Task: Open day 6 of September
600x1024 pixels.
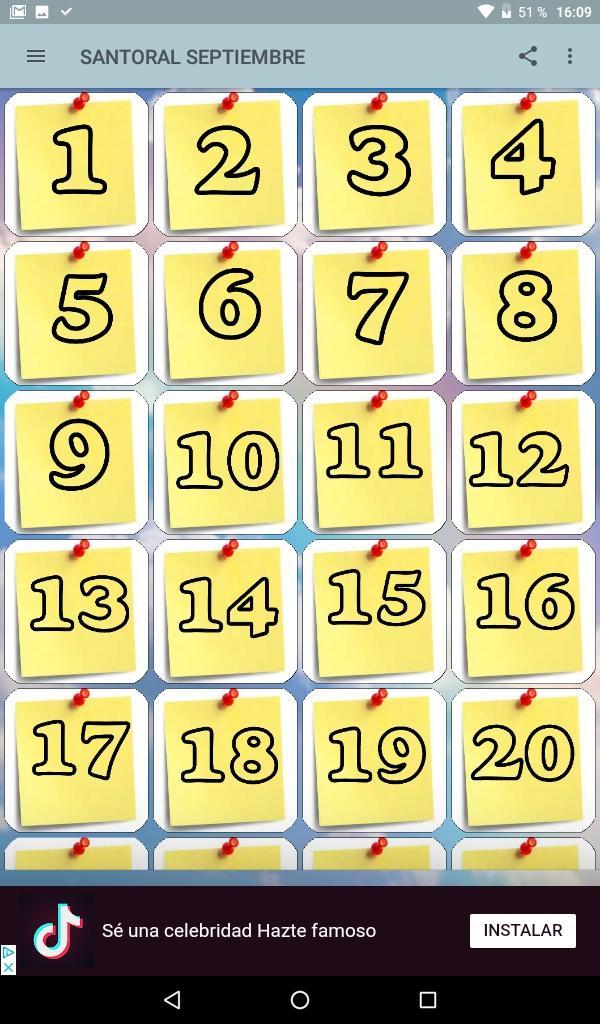Action: [x=225, y=313]
